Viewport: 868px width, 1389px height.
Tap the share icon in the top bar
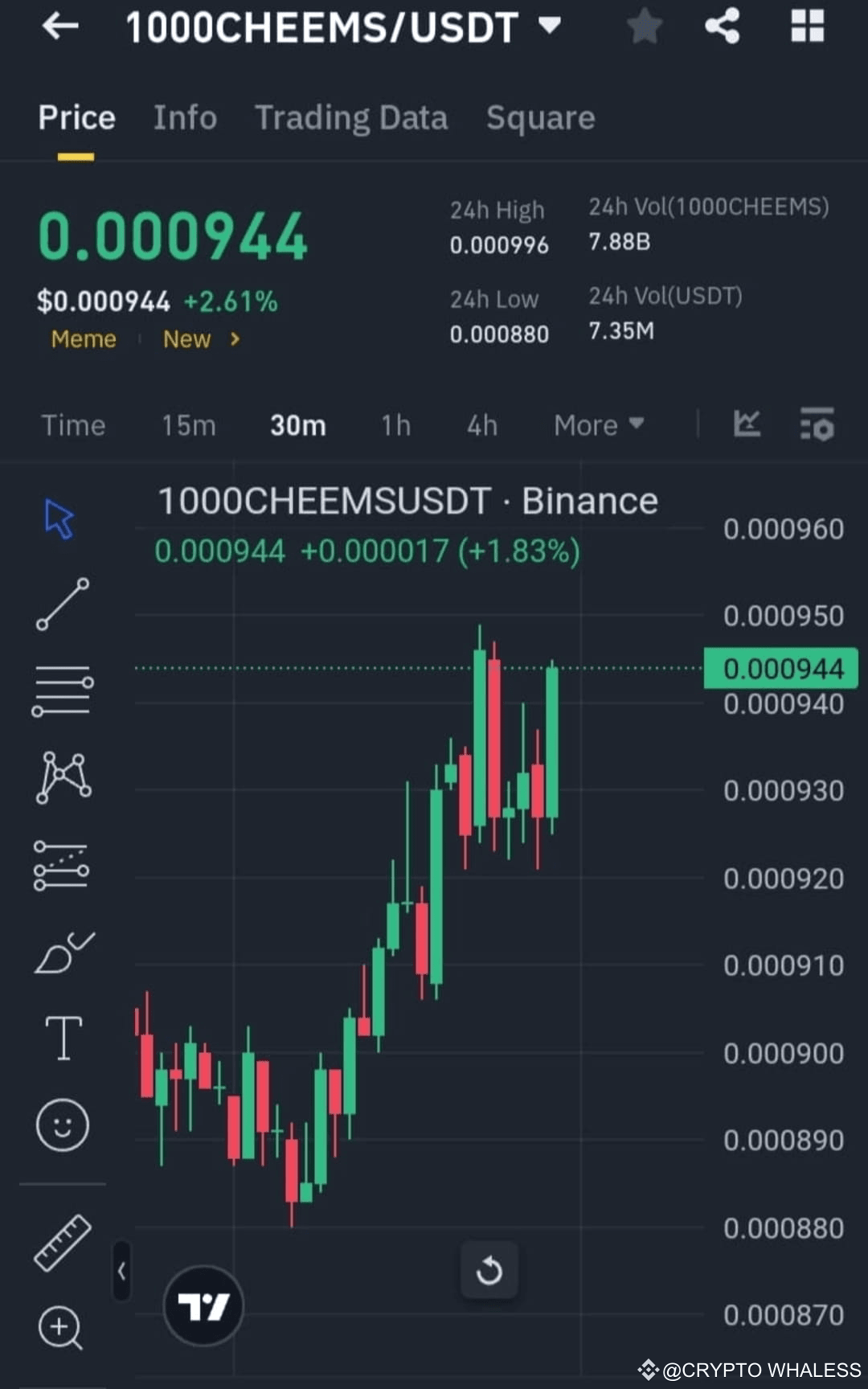(x=723, y=27)
